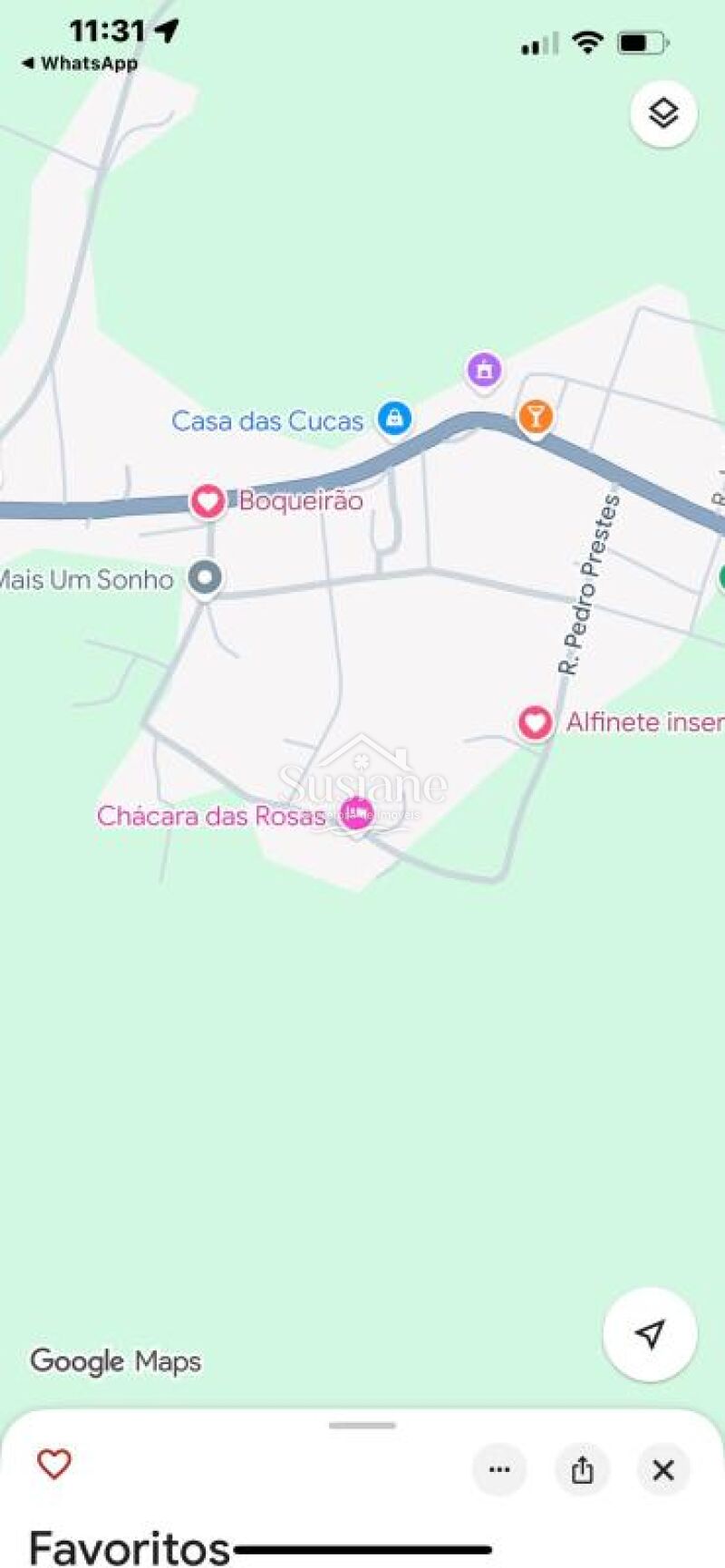
Task: Close the Favoritos panel
Action: point(663,1469)
